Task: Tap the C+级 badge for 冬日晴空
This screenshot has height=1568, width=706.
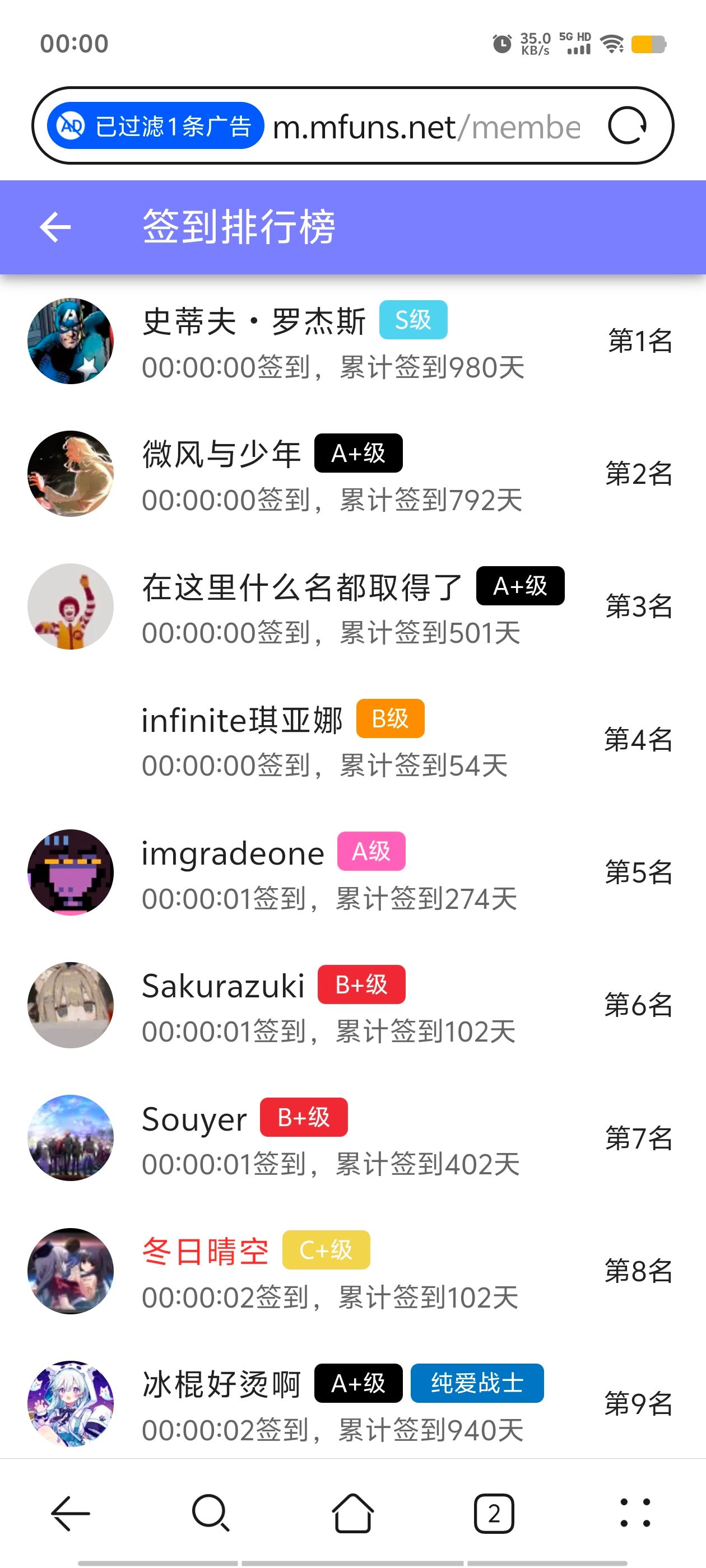Action: pos(326,1250)
